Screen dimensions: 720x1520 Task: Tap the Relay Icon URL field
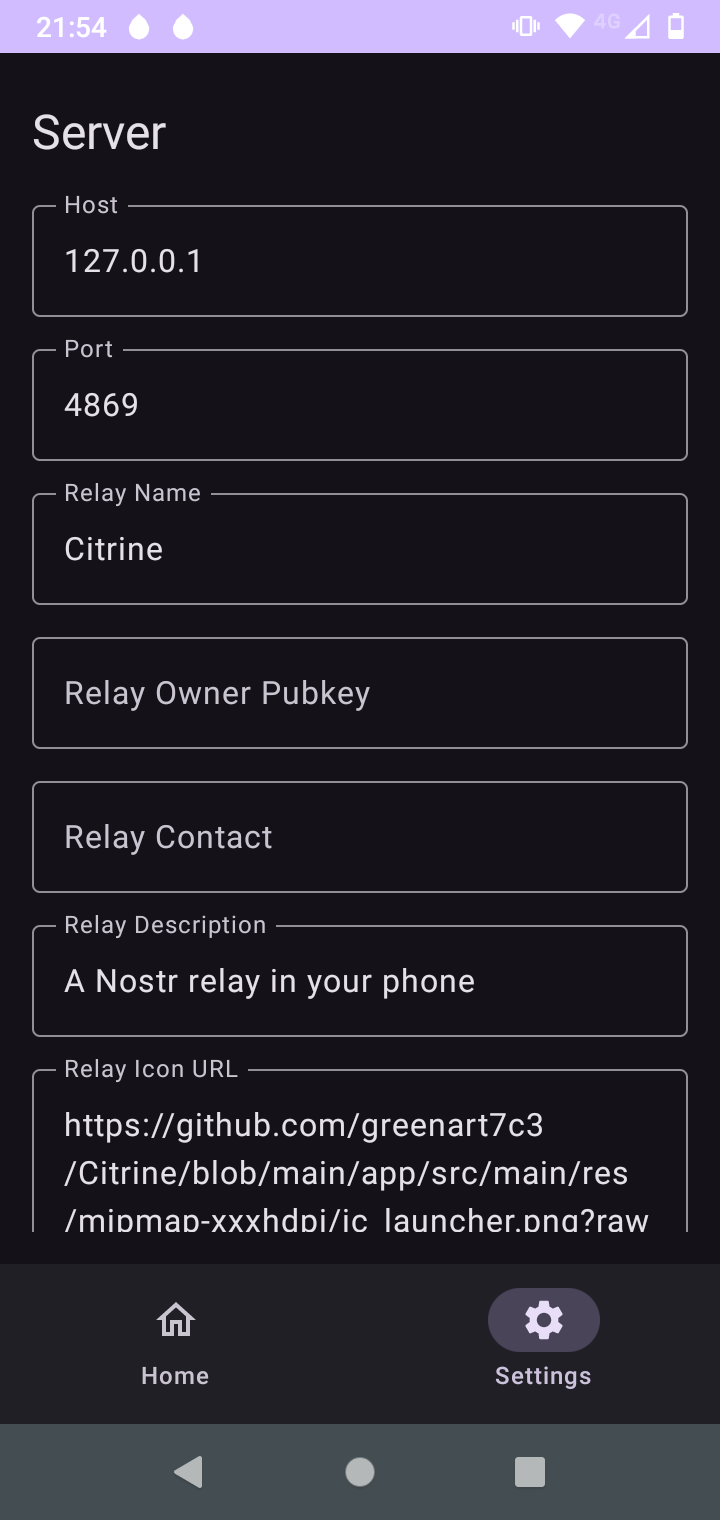pyautogui.click(x=360, y=1160)
